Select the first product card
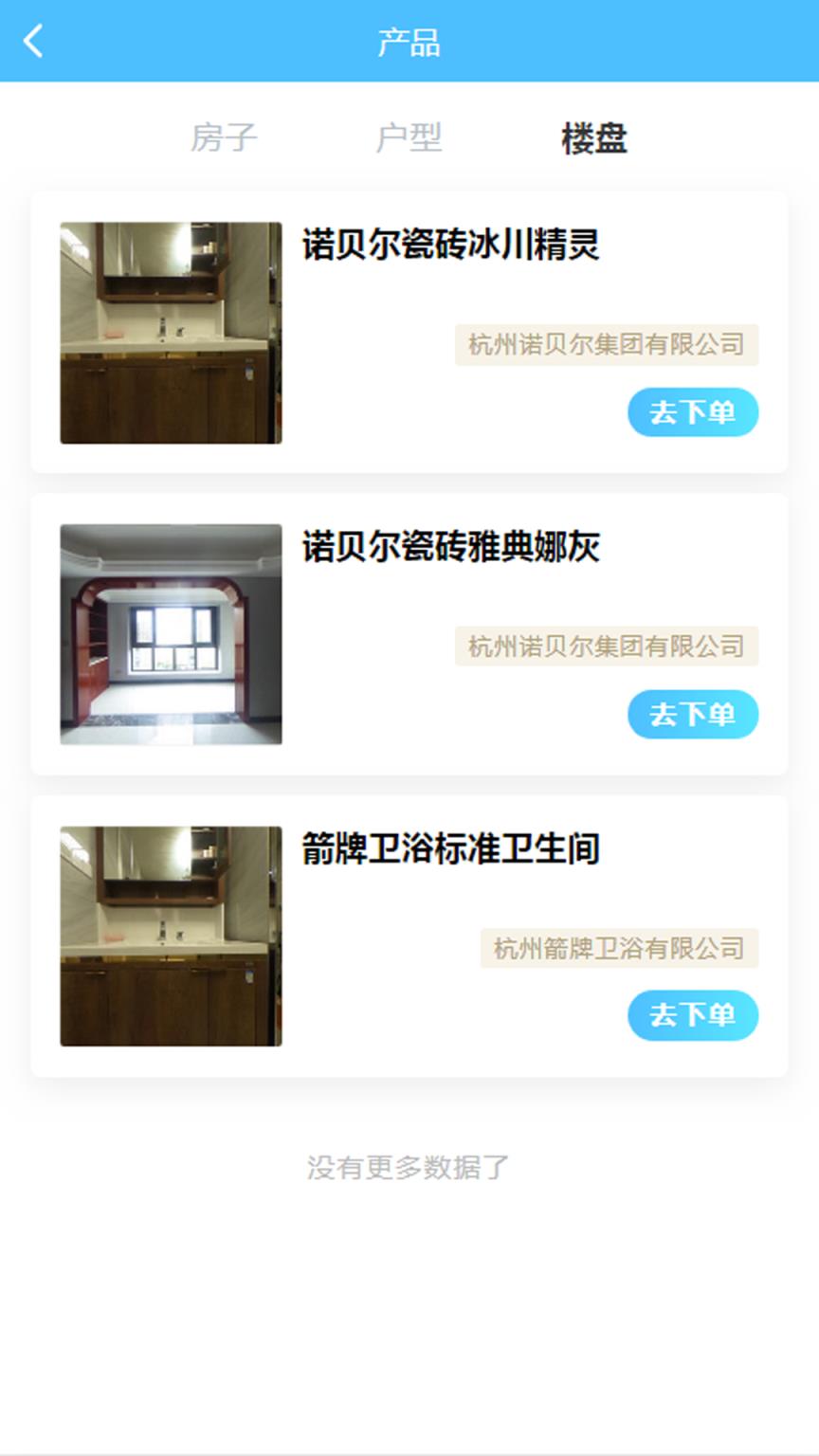 (409, 332)
